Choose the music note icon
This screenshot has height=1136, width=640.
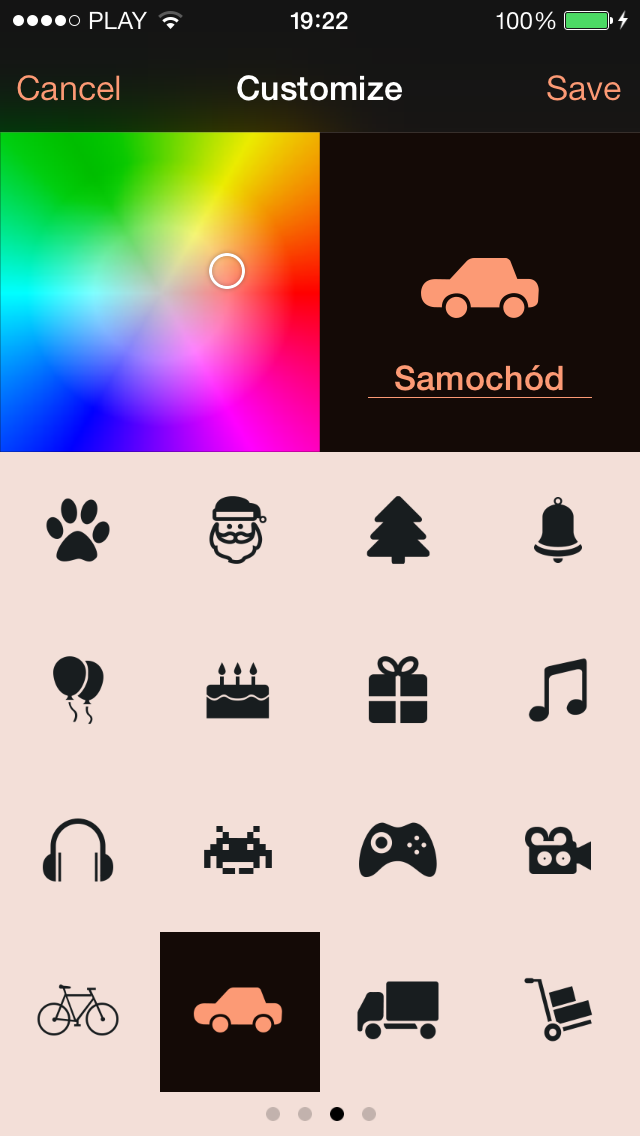pos(558,690)
